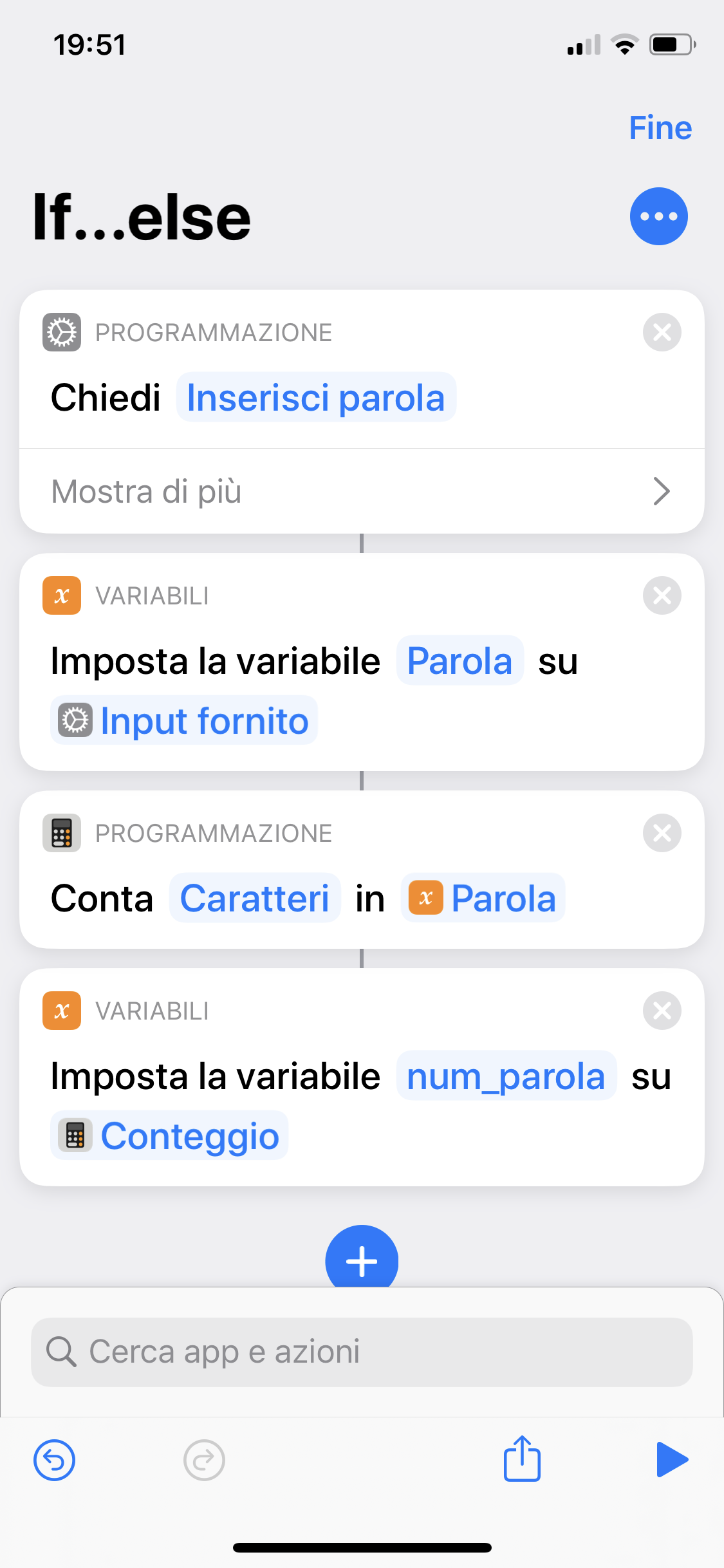Remove the Chiedi action
Viewport: 724px width, 1568px height.
(662, 332)
